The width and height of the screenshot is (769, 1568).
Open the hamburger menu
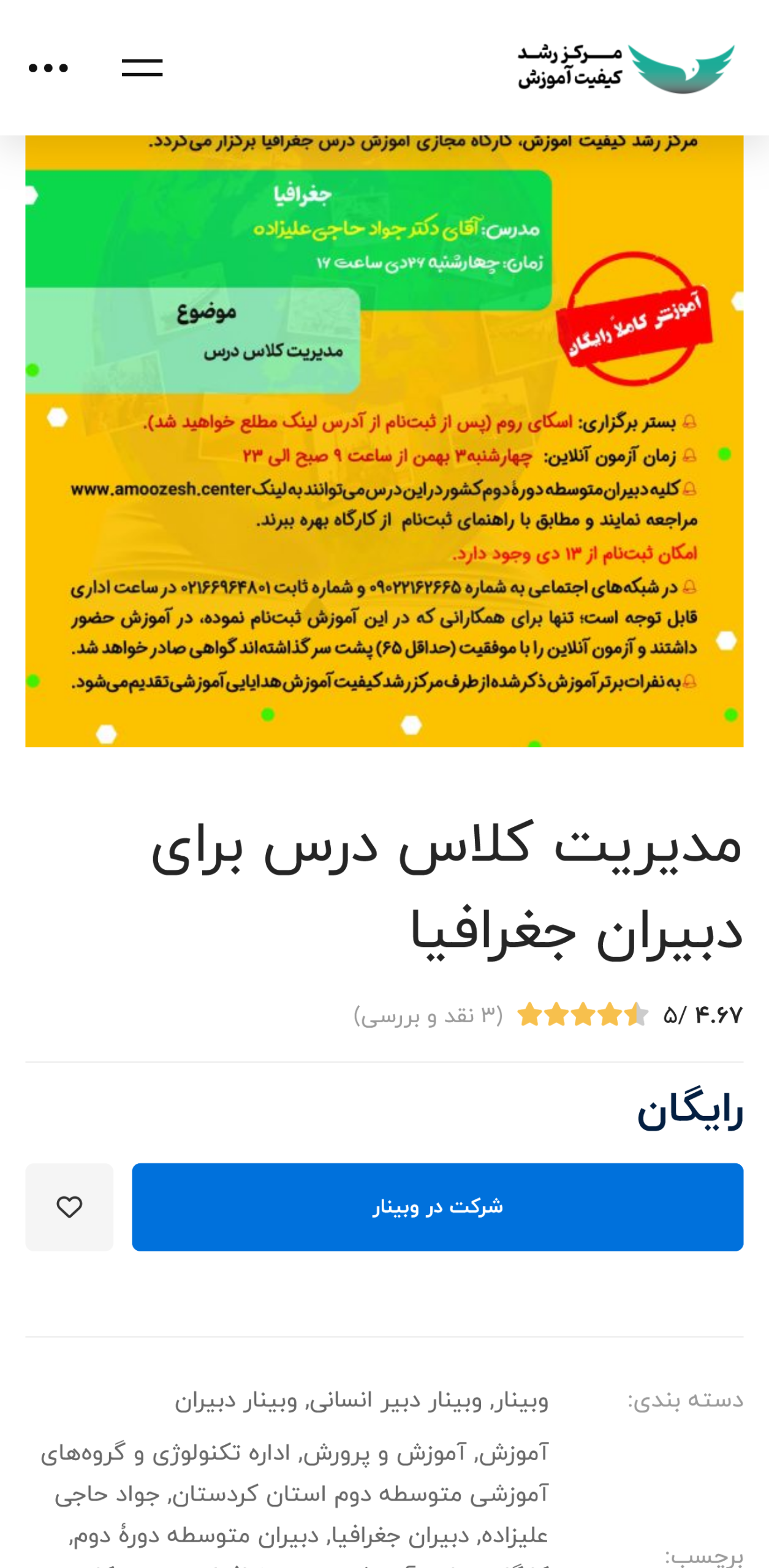[x=142, y=67]
